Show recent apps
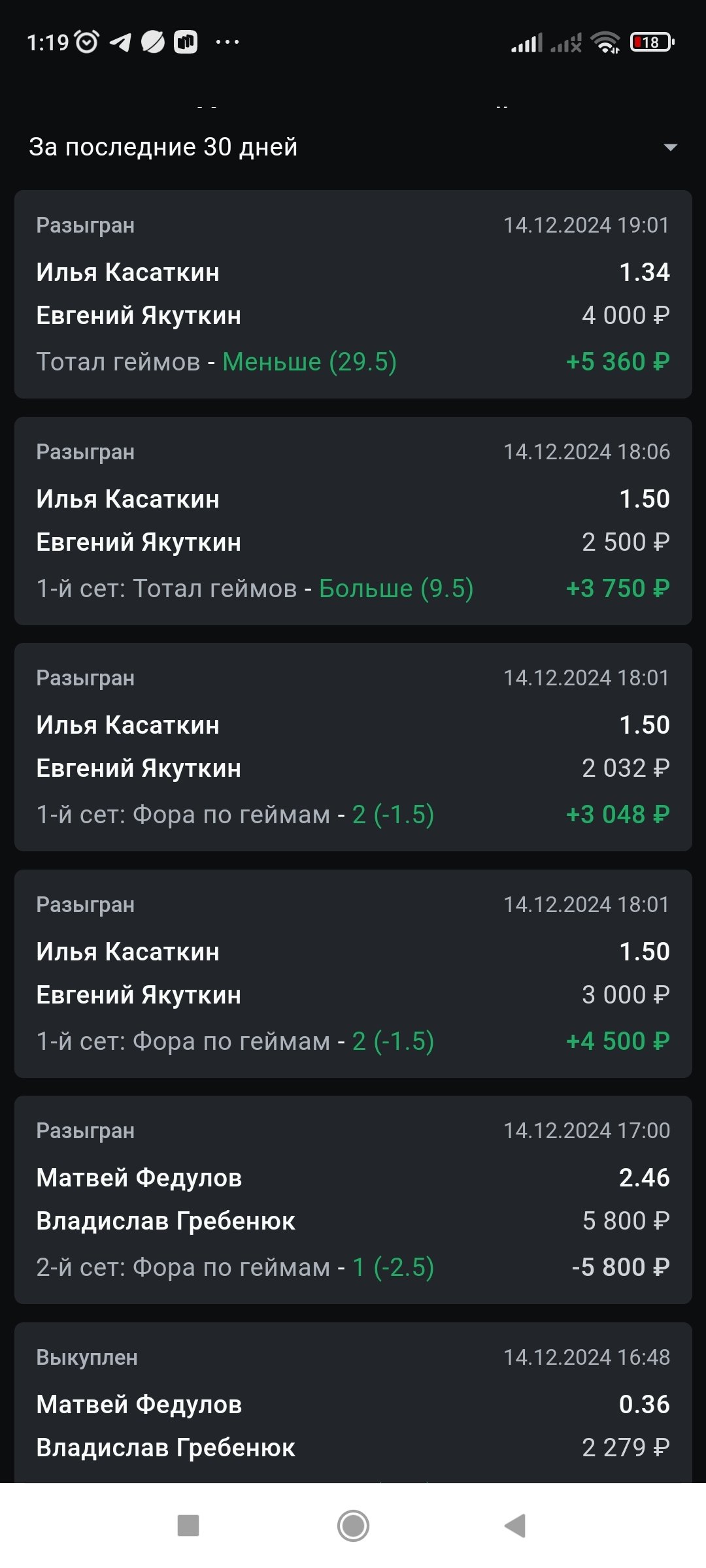Image resolution: width=706 pixels, height=1568 pixels. pyautogui.click(x=188, y=1526)
